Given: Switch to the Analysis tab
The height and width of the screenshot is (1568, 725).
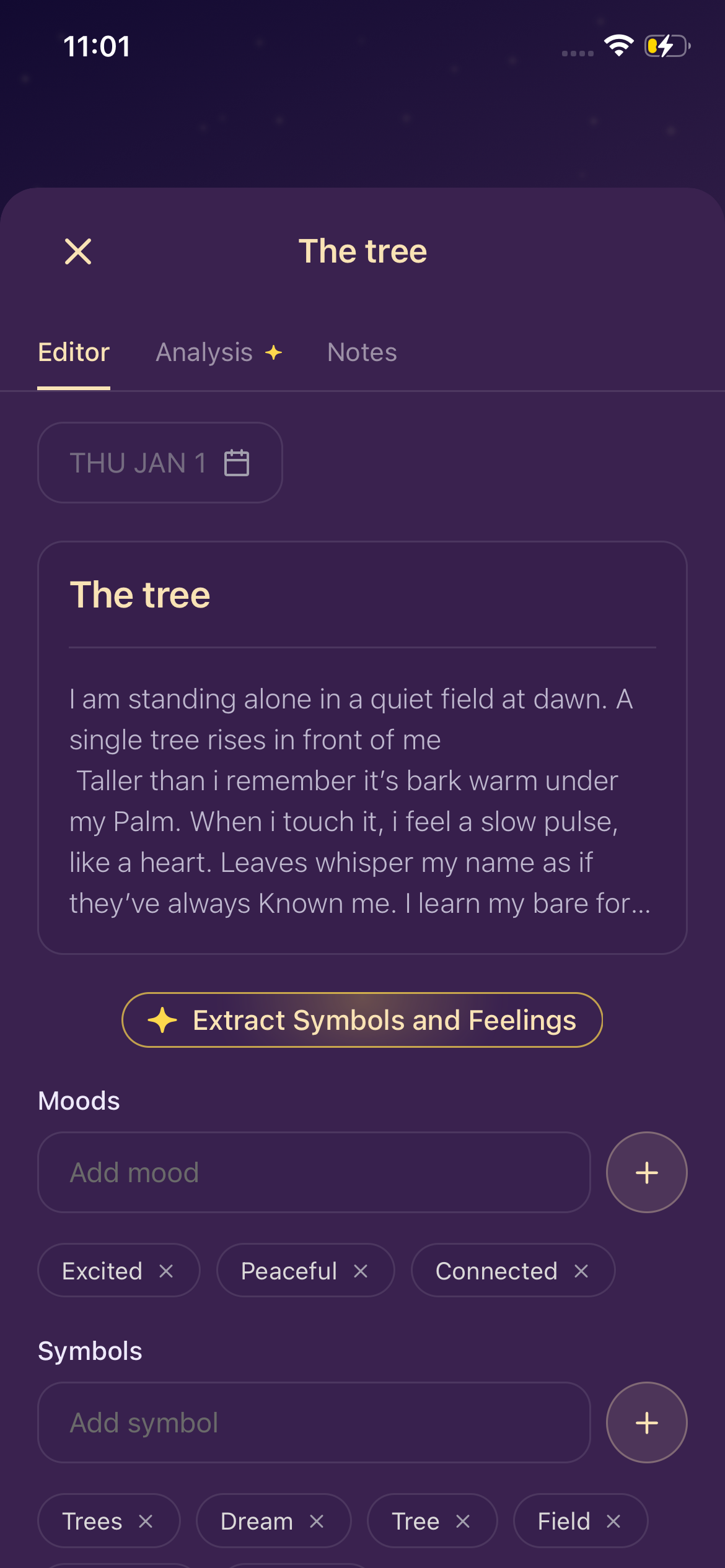Looking at the screenshot, I should tap(204, 352).
